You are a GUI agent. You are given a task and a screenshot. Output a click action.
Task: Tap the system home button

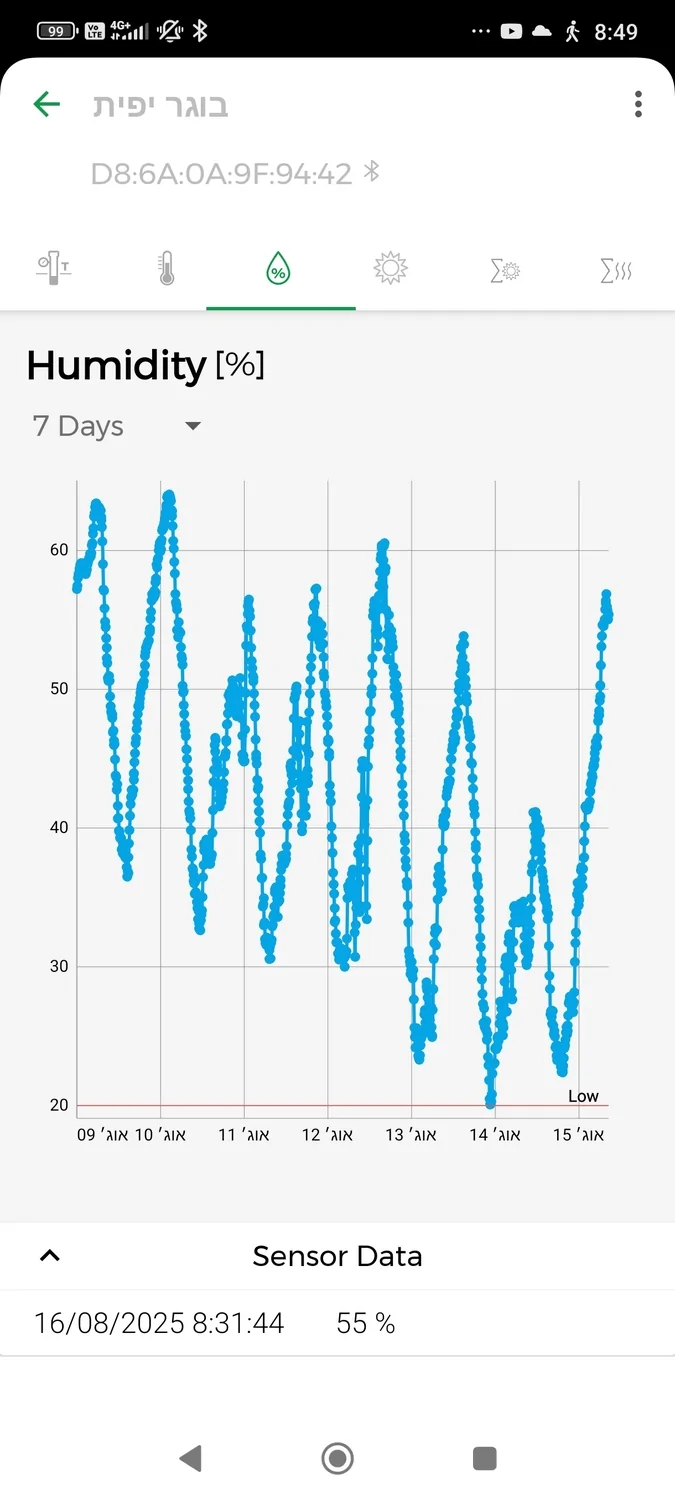point(338,1458)
